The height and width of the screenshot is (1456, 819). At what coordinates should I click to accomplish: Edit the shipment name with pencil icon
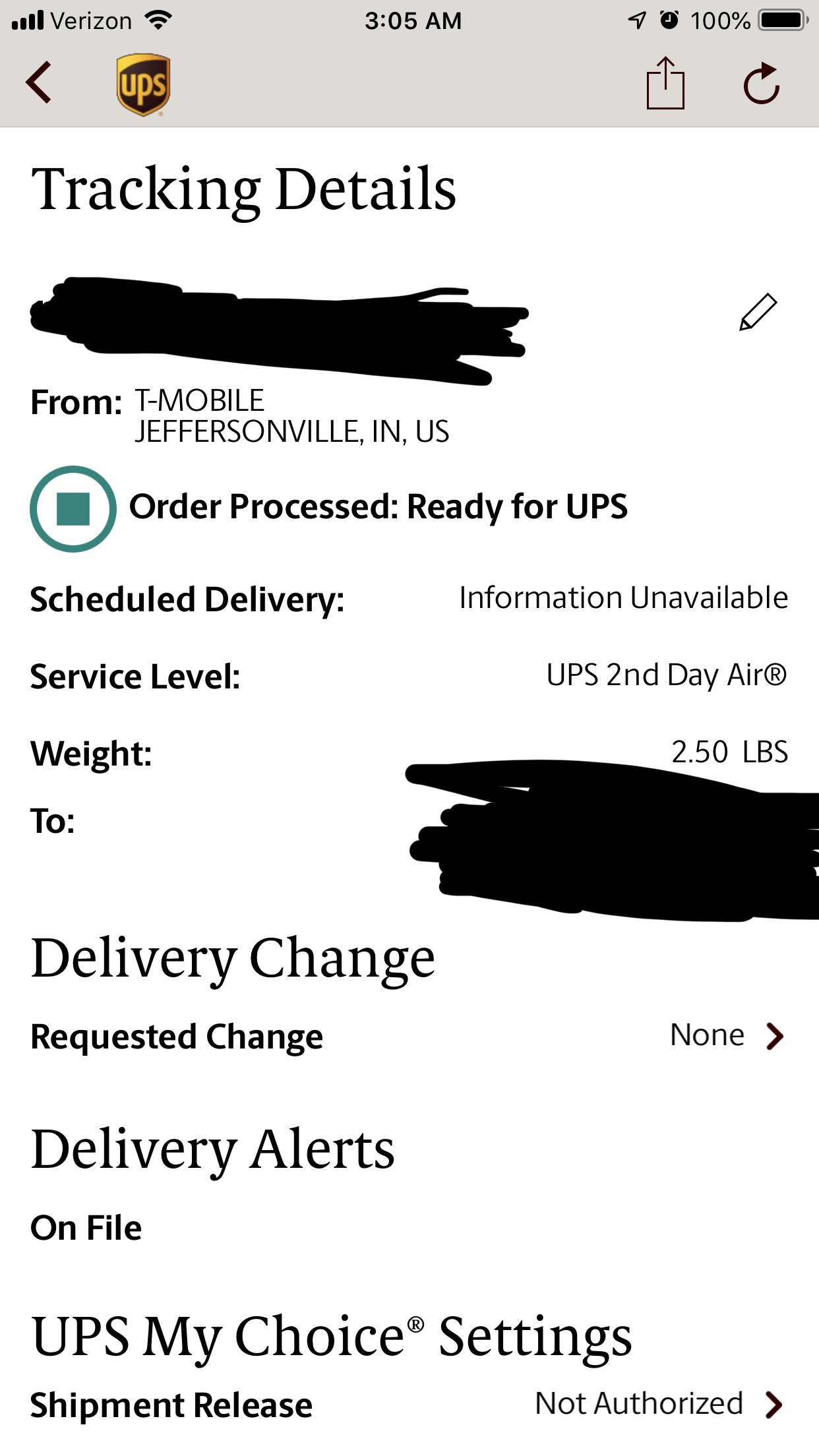[758, 312]
